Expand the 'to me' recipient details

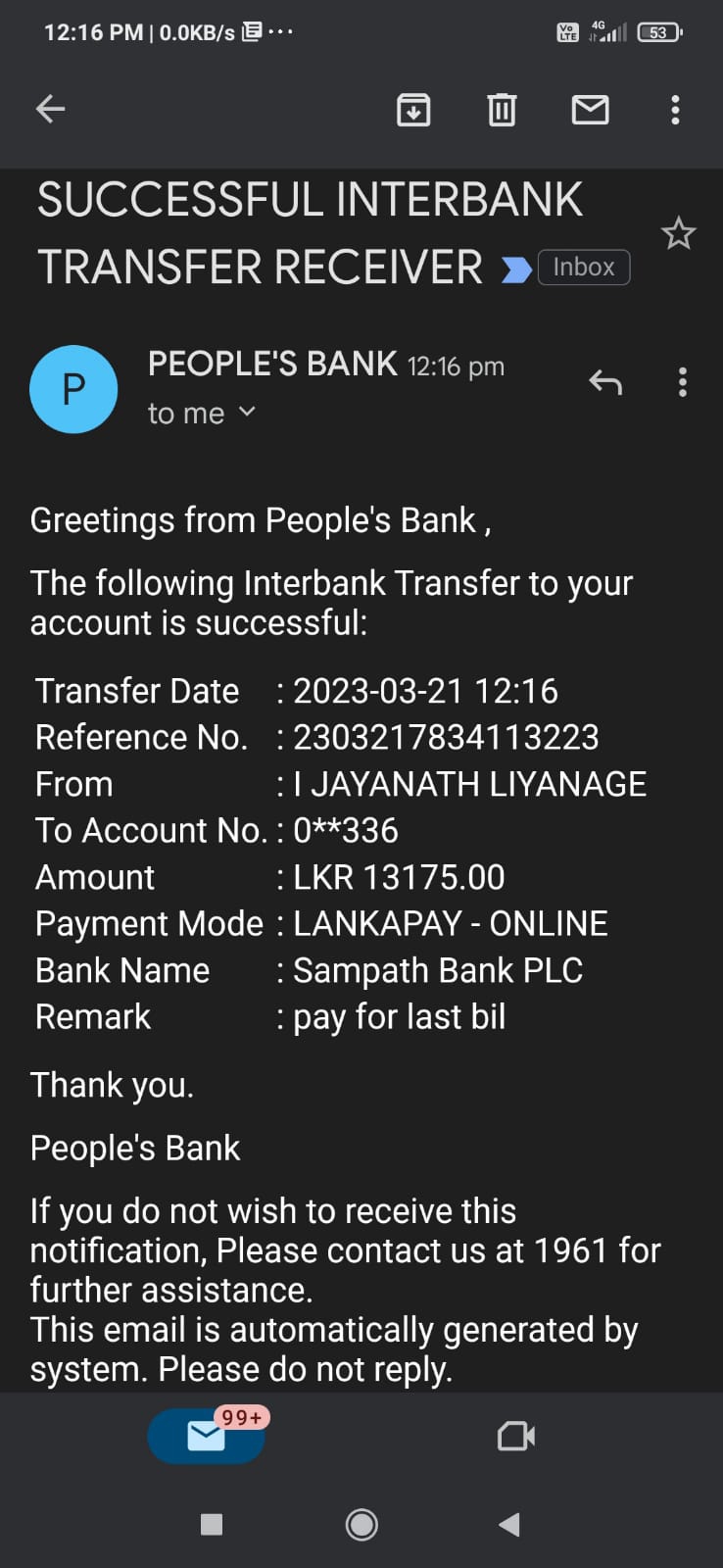201,414
